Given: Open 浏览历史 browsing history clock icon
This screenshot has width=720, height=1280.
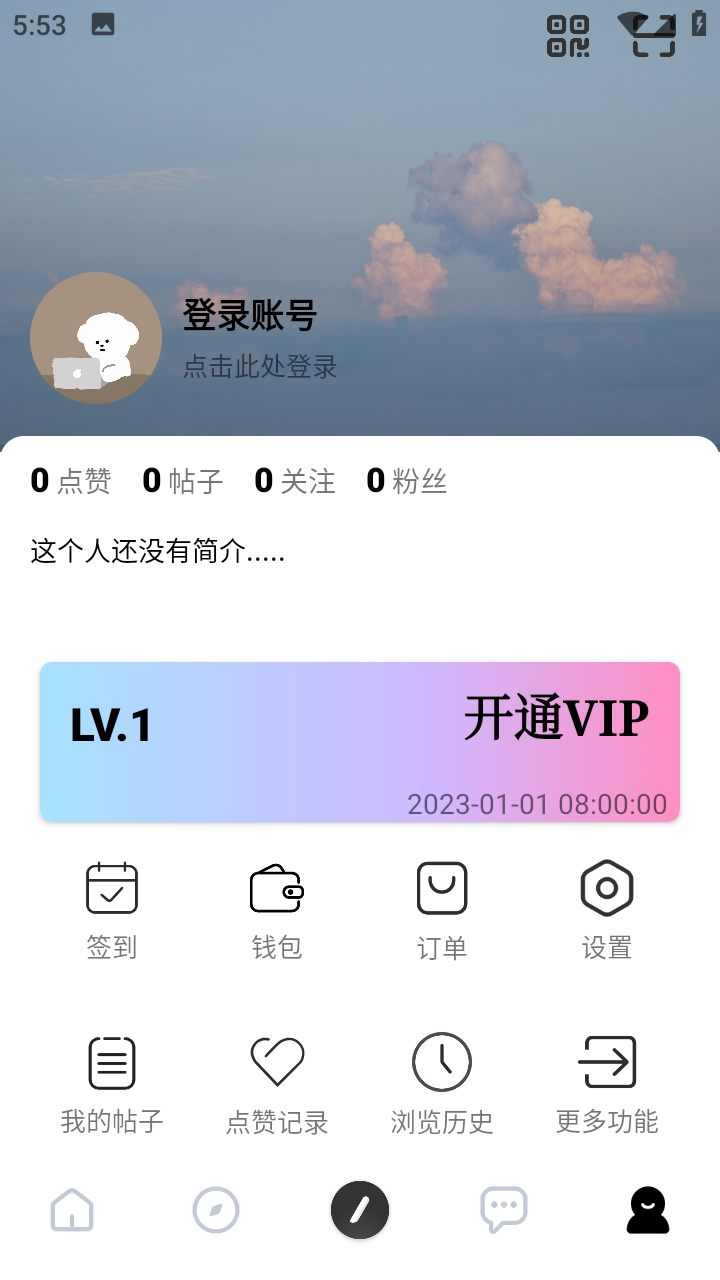Looking at the screenshot, I should click(x=441, y=1062).
